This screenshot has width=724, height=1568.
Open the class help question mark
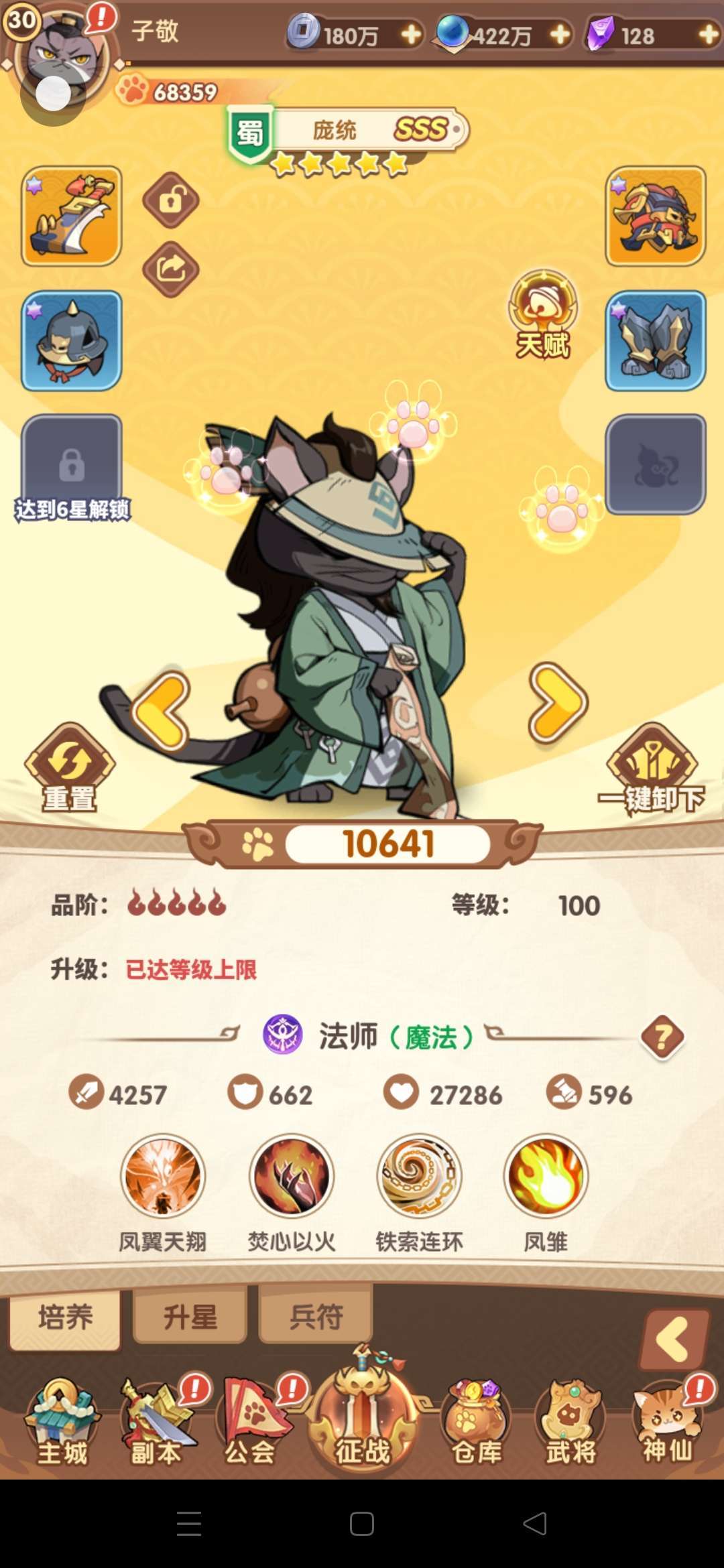[x=662, y=1037]
